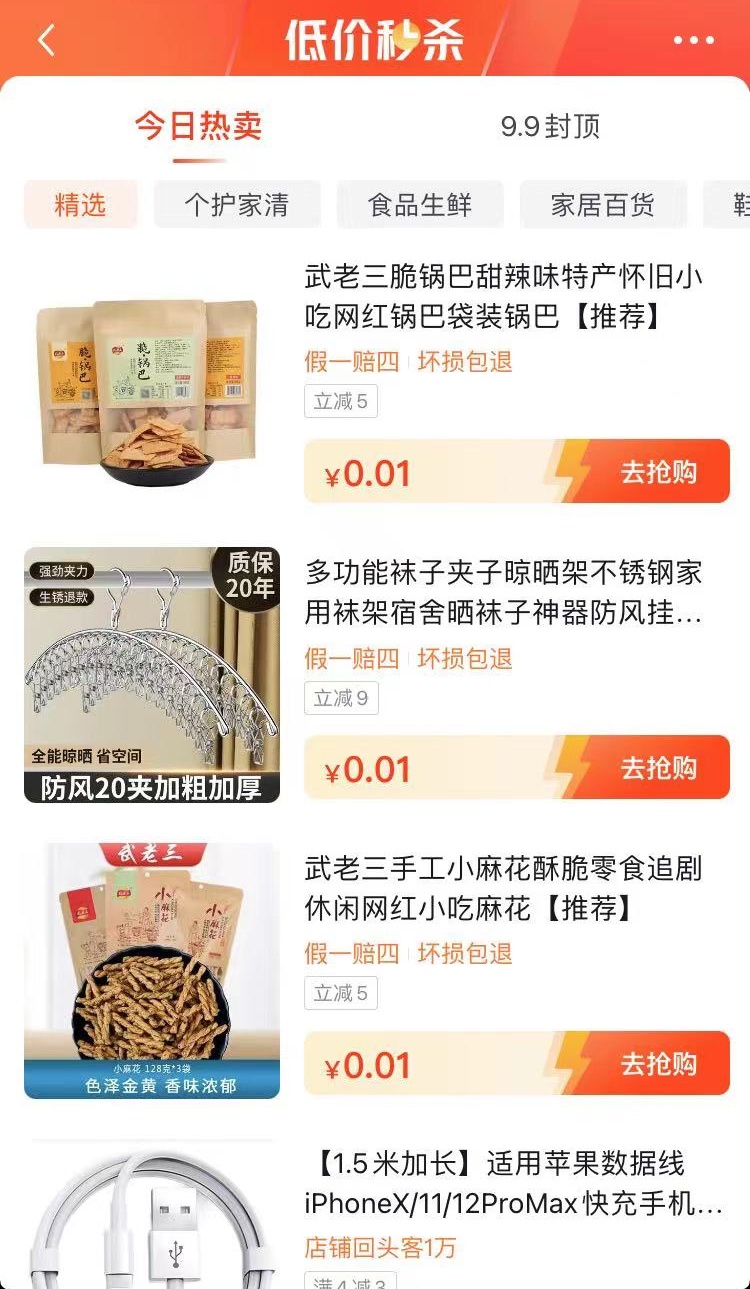
Task: Tap the 坏损包退 badge on the sock hanger listing
Action: 464,659
